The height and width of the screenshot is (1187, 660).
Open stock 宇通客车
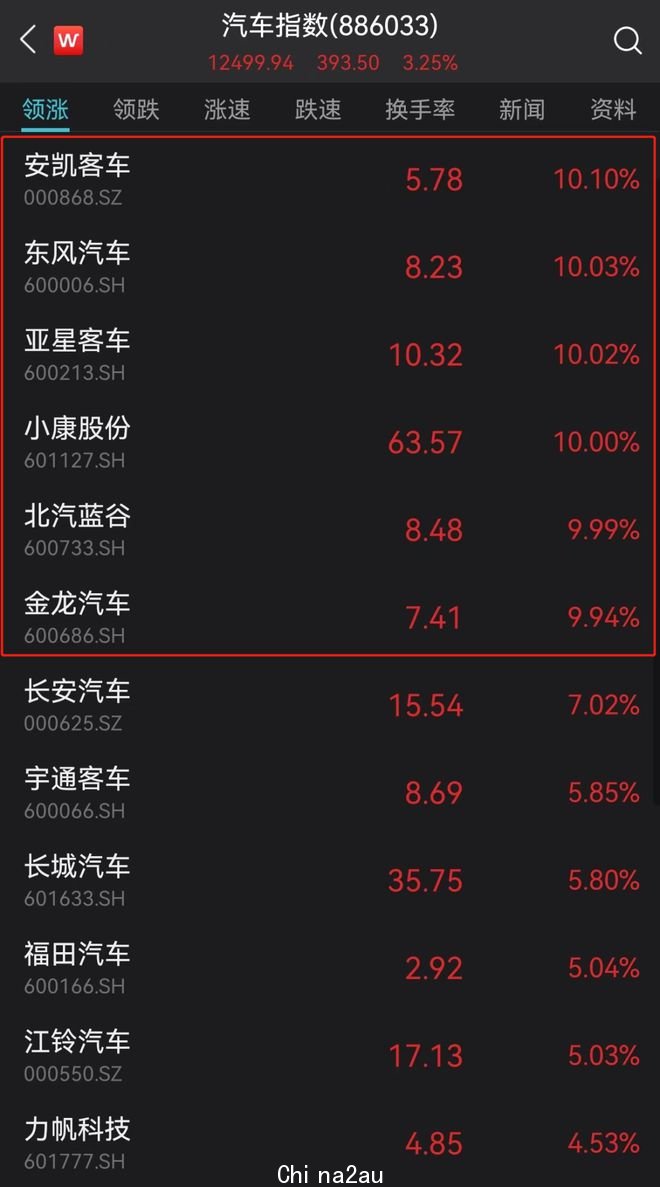(330, 793)
